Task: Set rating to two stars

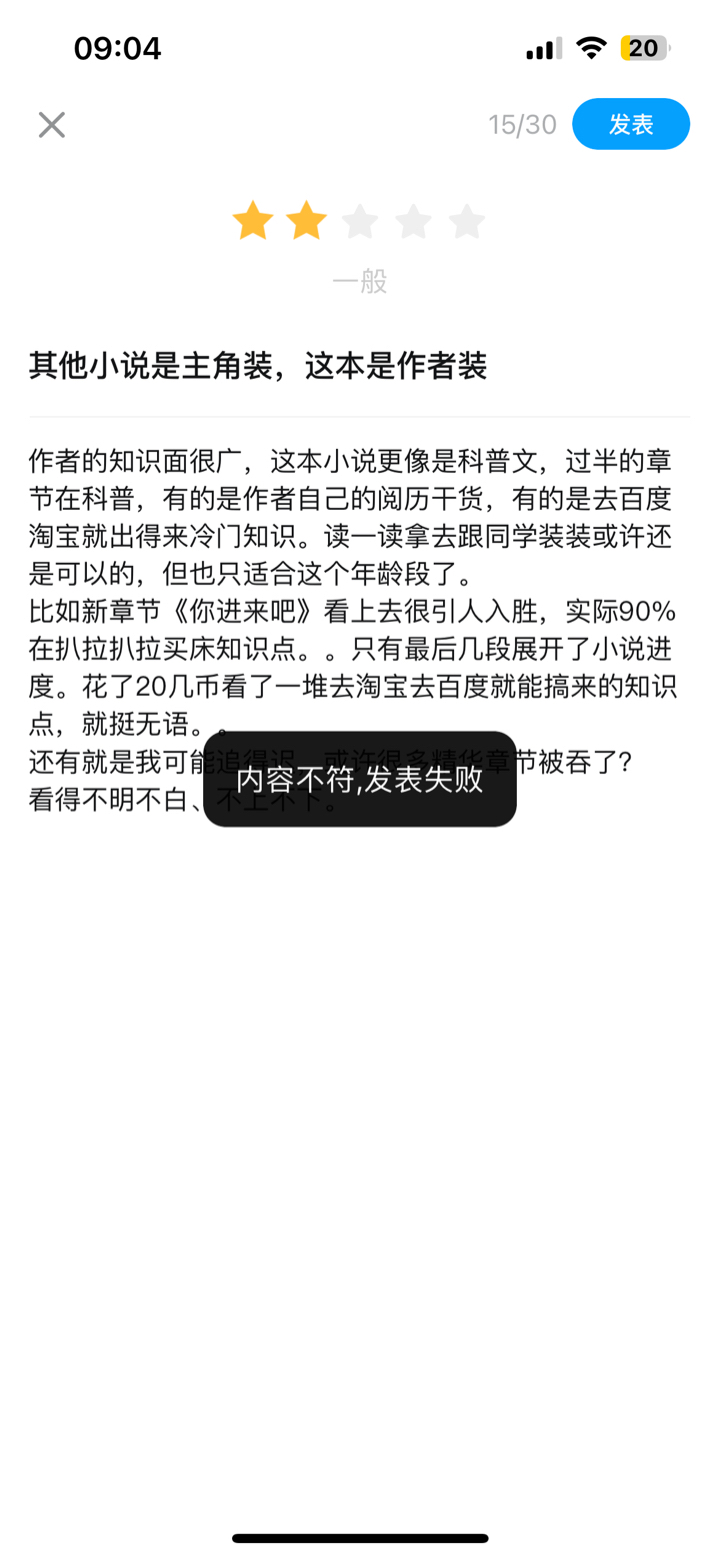Action: click(x=306, y=221)
